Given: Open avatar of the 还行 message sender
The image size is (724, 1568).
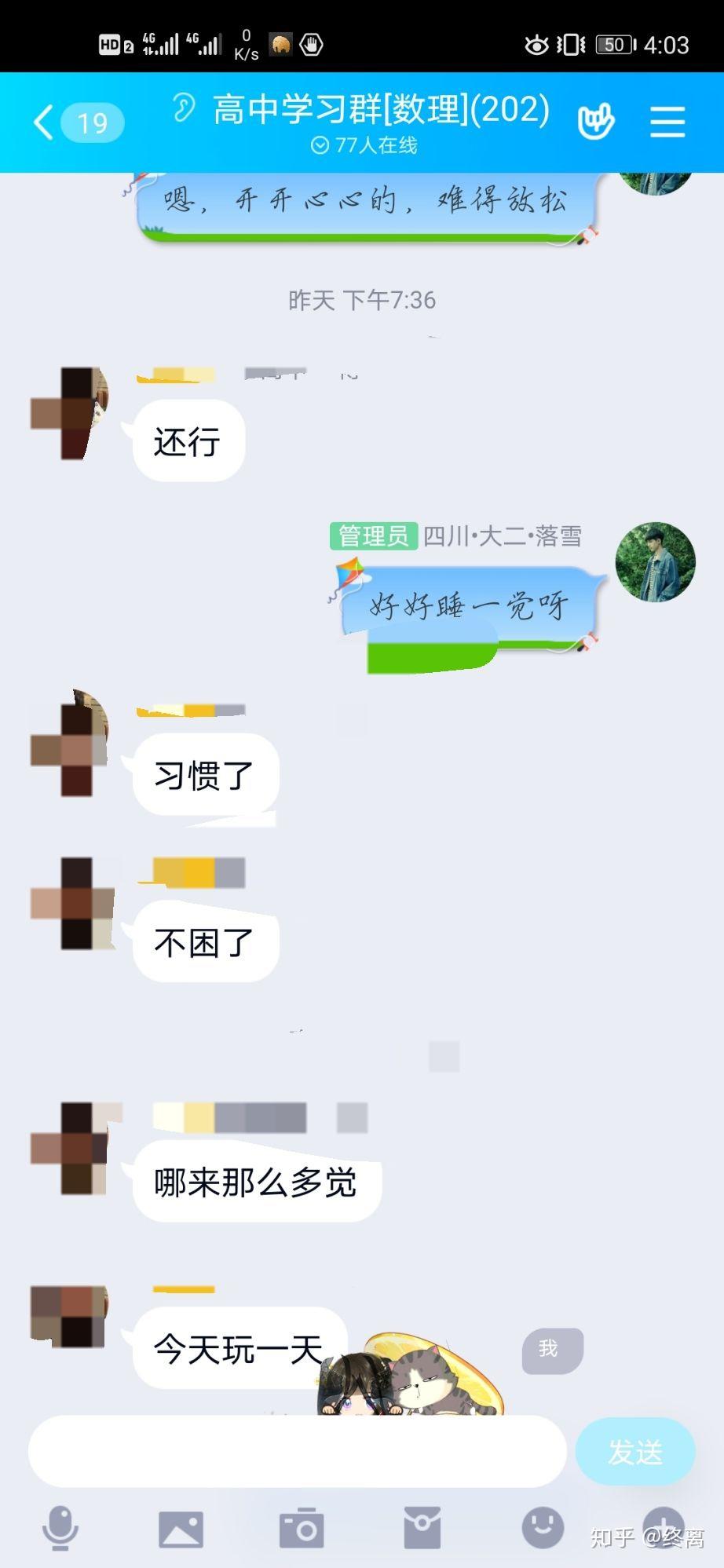Looking at the screenshot, I should point(69,412).
